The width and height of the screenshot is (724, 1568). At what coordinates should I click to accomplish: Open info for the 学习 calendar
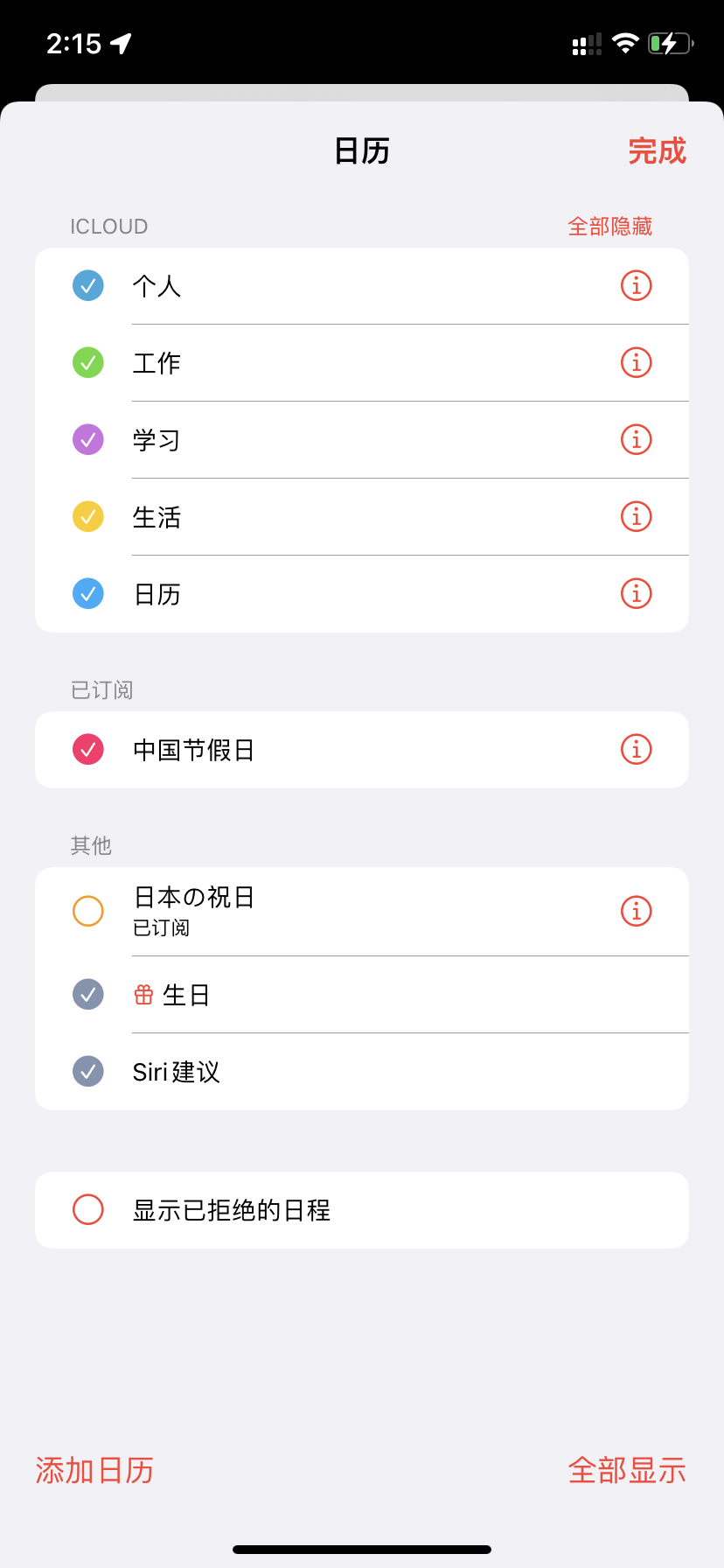[636, 439]
